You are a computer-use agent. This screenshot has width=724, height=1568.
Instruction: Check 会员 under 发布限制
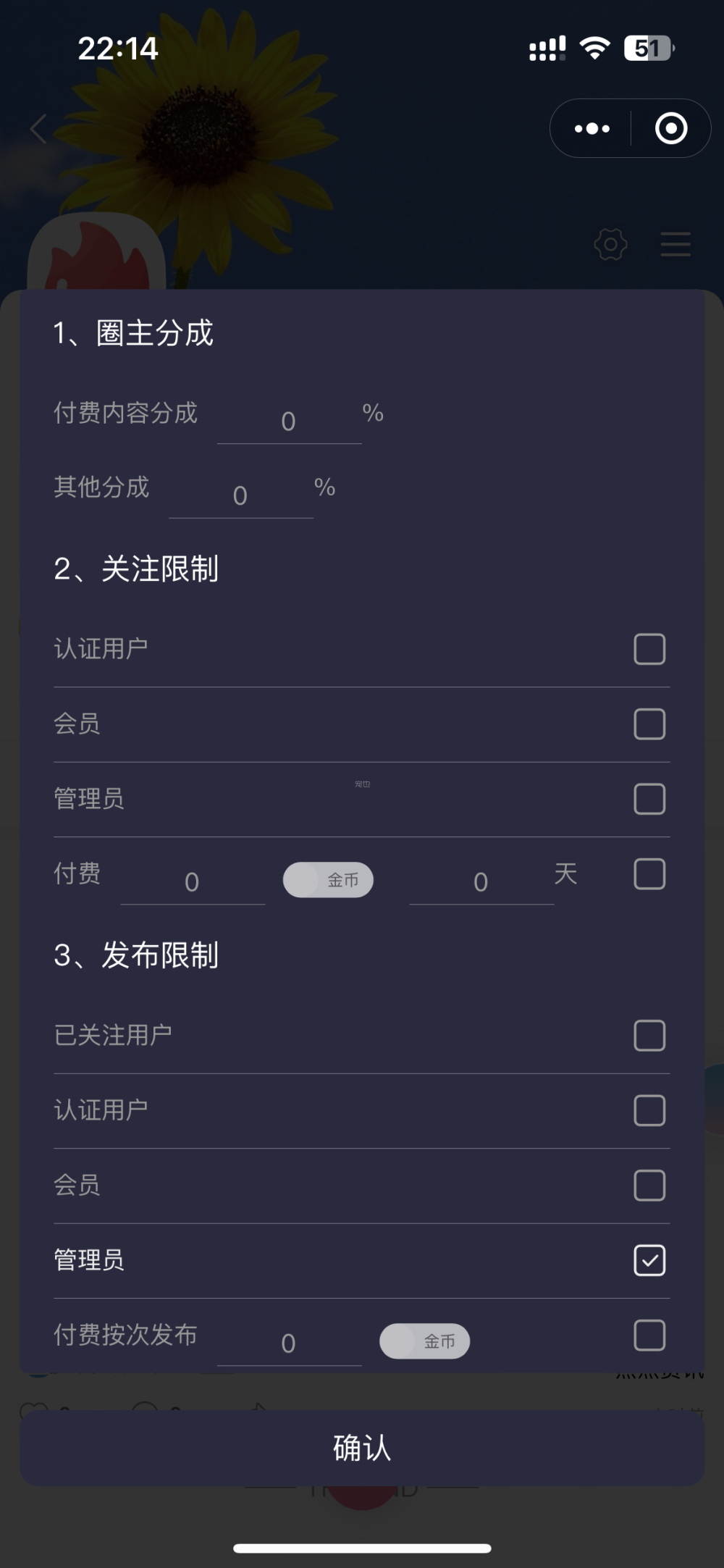click(649, 1186)
